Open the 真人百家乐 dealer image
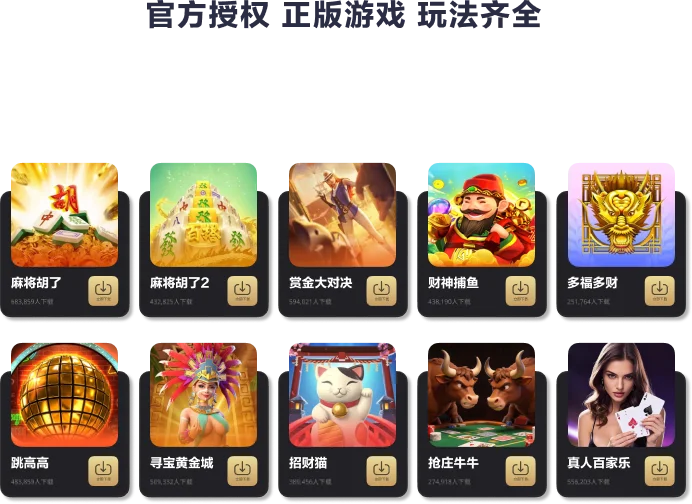This screenshot has width=692, height=504. point(620,393)
